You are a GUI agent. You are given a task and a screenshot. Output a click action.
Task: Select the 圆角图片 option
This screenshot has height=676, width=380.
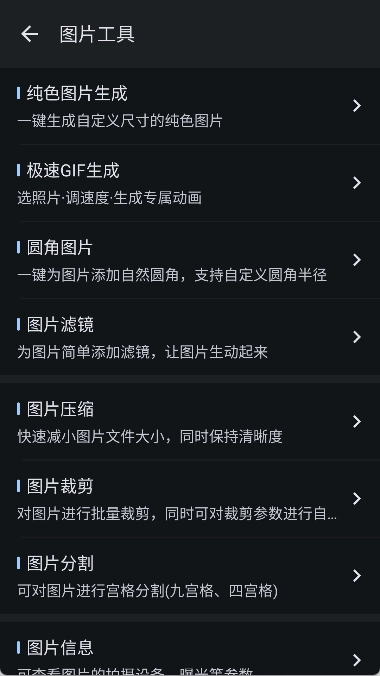click(x=190, y=260)
